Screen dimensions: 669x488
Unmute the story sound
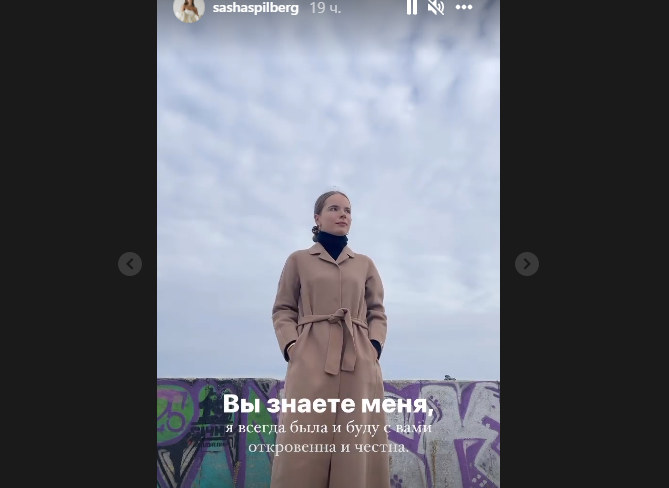(x=436, y=8)
